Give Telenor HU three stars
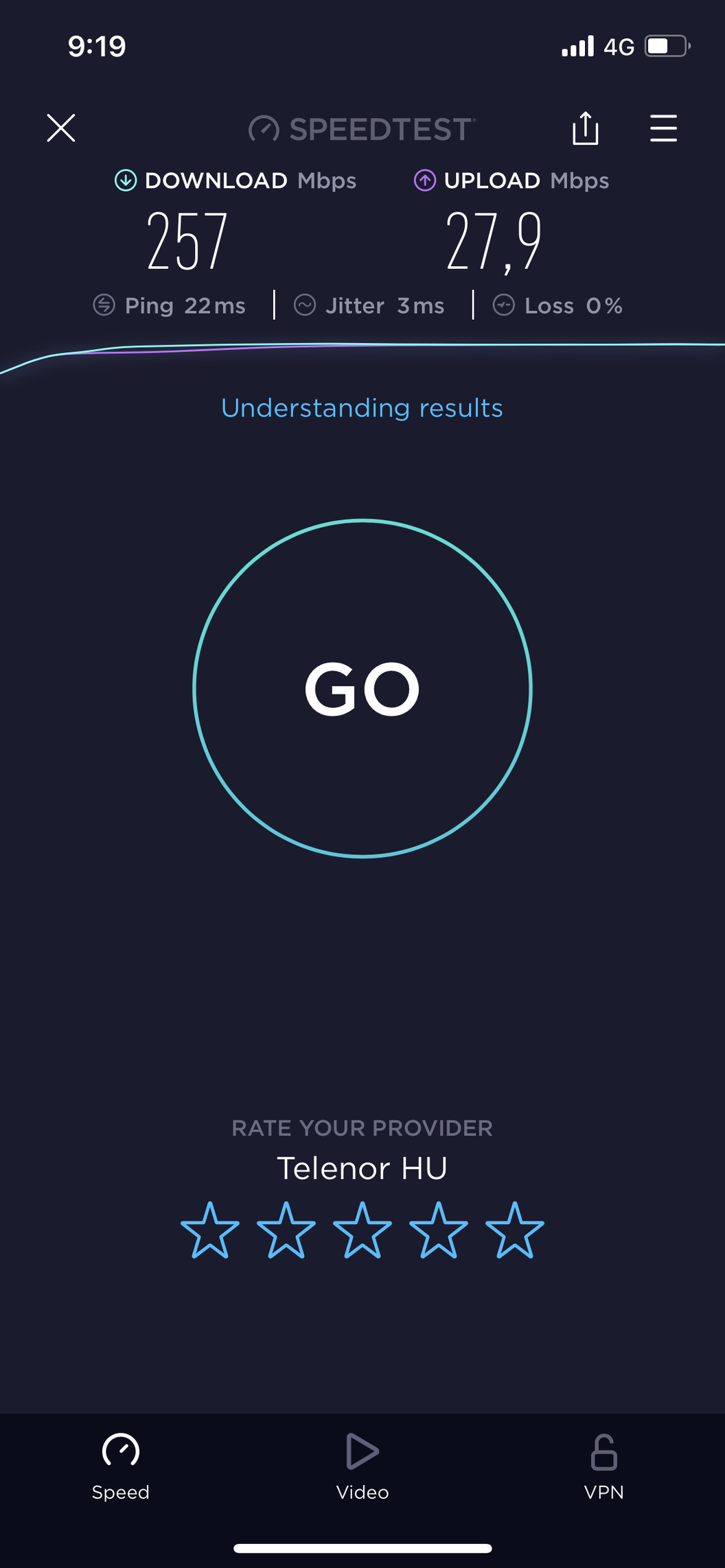Image resolution: width=725 pixels, height=1568 pixels. [362, 1230]
